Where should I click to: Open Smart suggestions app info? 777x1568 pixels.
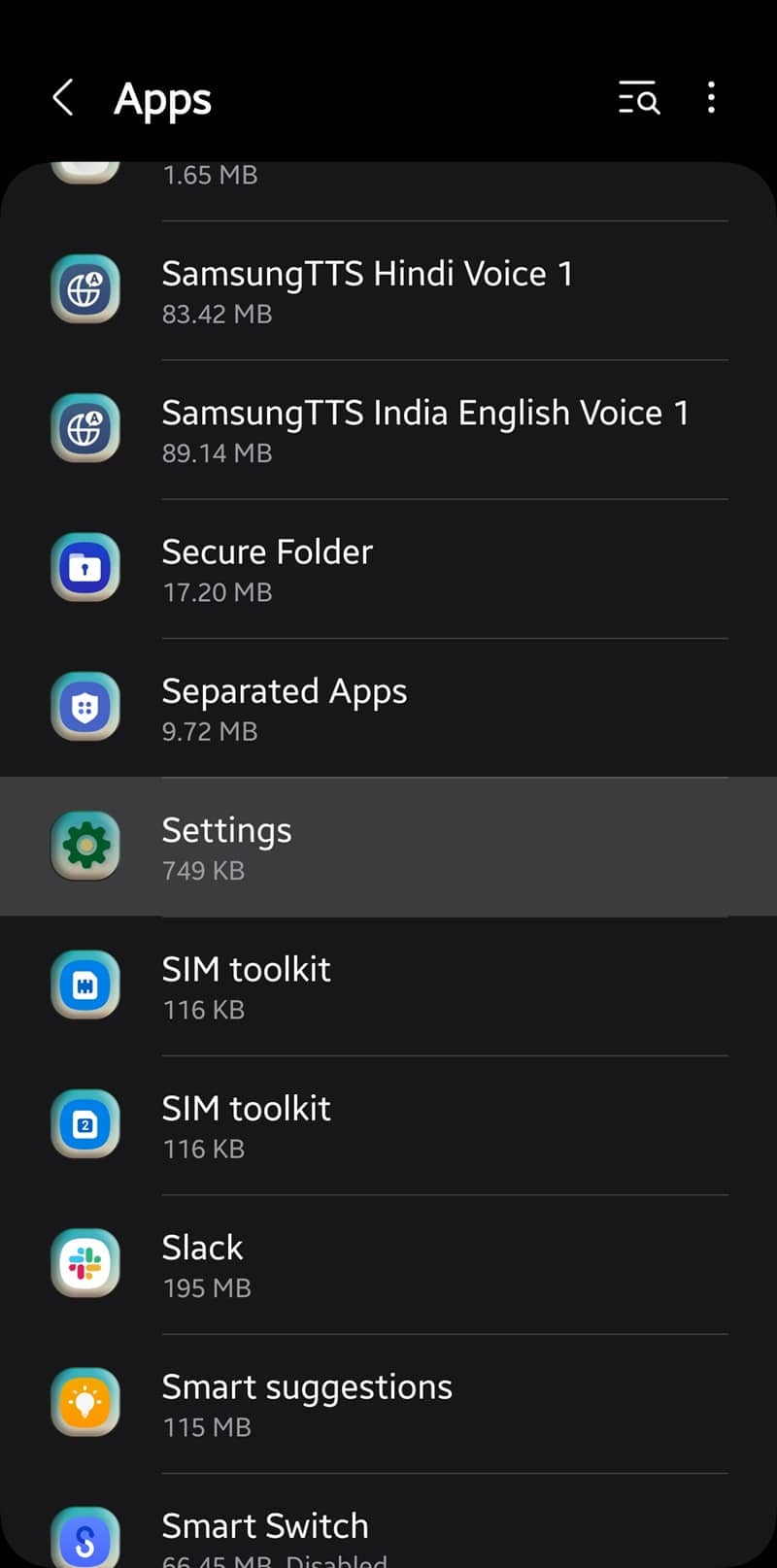click(x=388, y=1404)
